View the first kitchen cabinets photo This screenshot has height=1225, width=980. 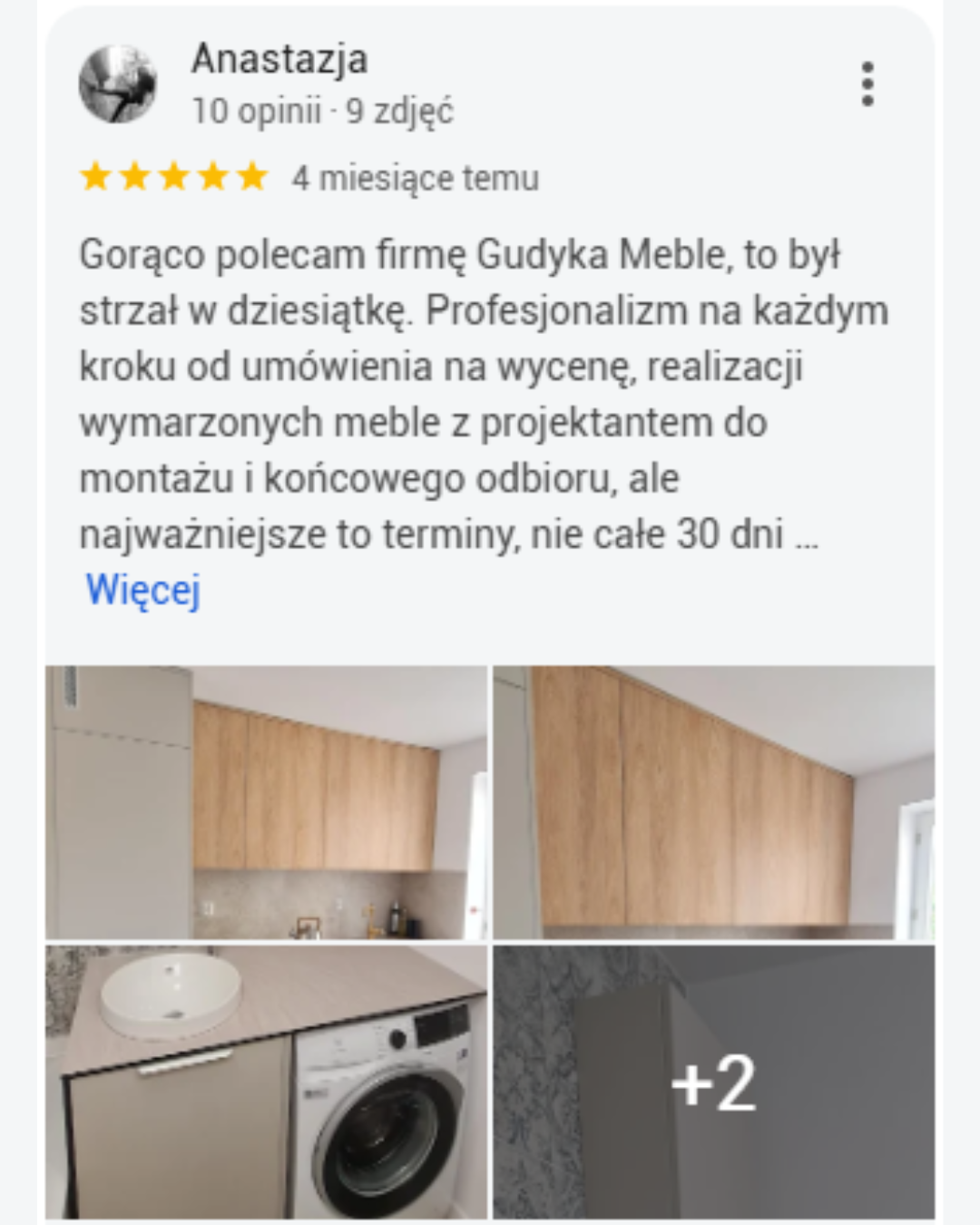[x=267, y=802]
